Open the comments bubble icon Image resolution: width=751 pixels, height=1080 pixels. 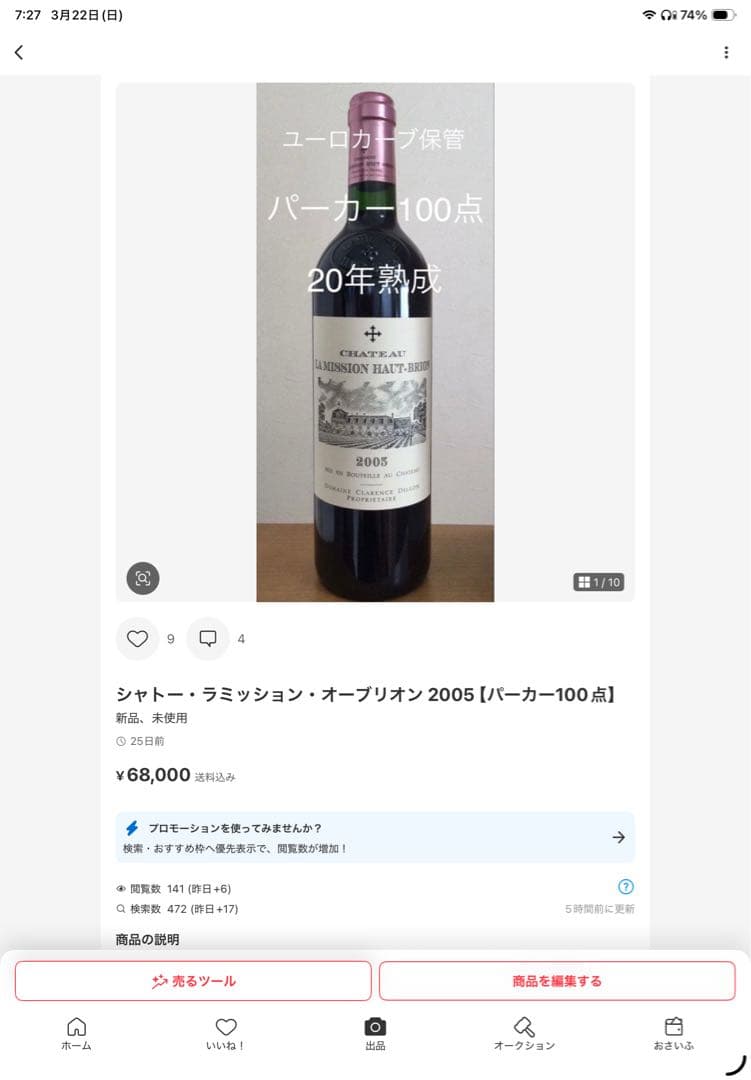click(208, 639)
